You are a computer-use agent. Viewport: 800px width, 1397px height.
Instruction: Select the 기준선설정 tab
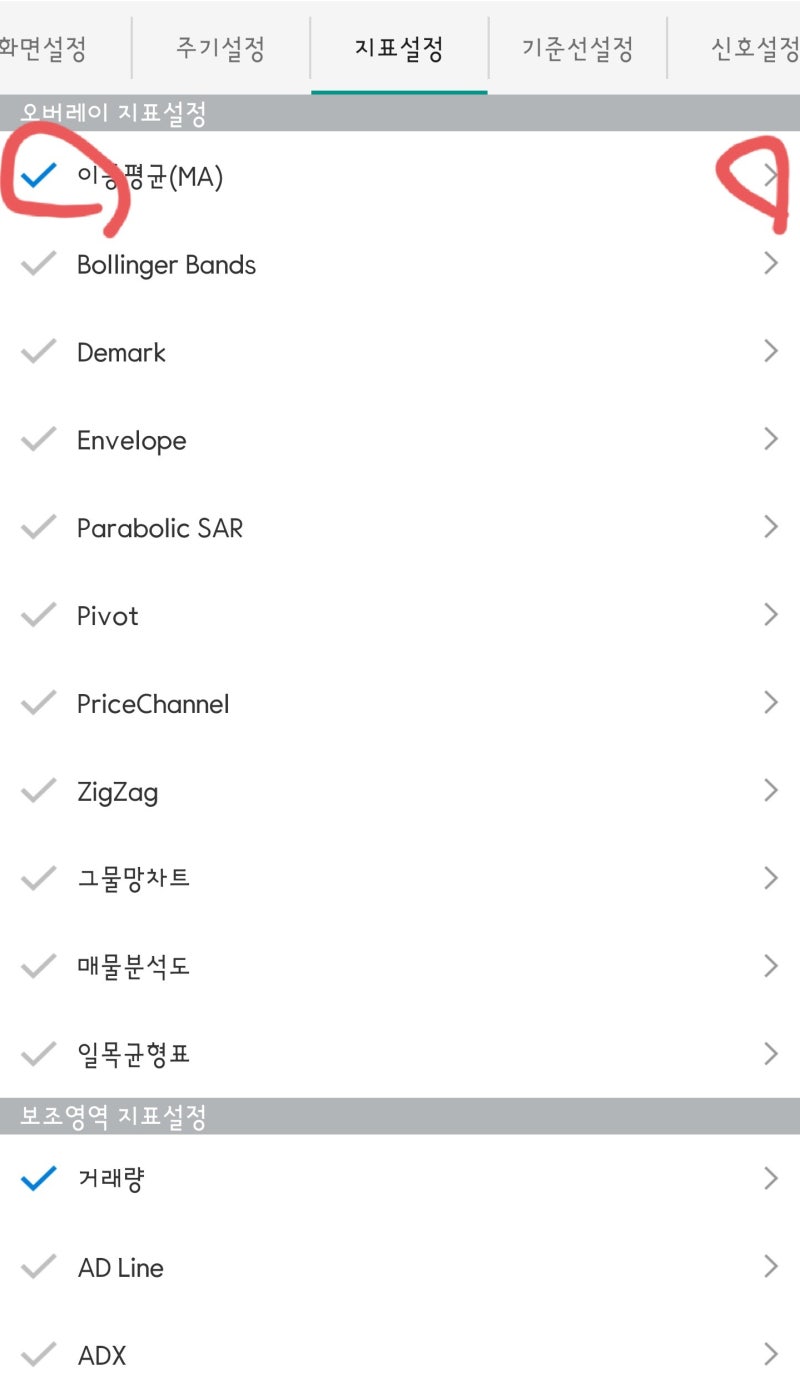576,48
